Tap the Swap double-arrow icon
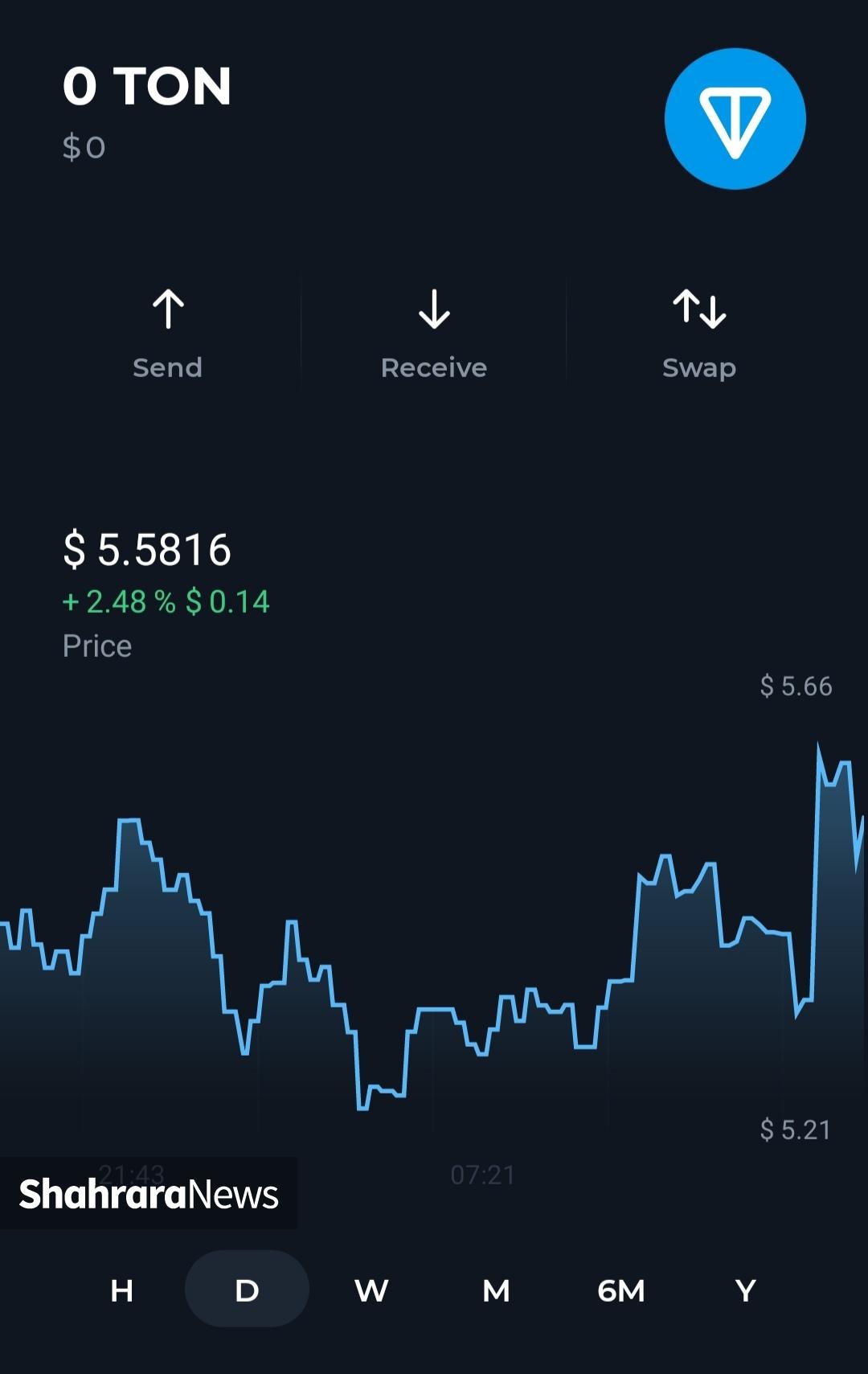Viewport: 868px width, 1374px height. coord(698,310)
